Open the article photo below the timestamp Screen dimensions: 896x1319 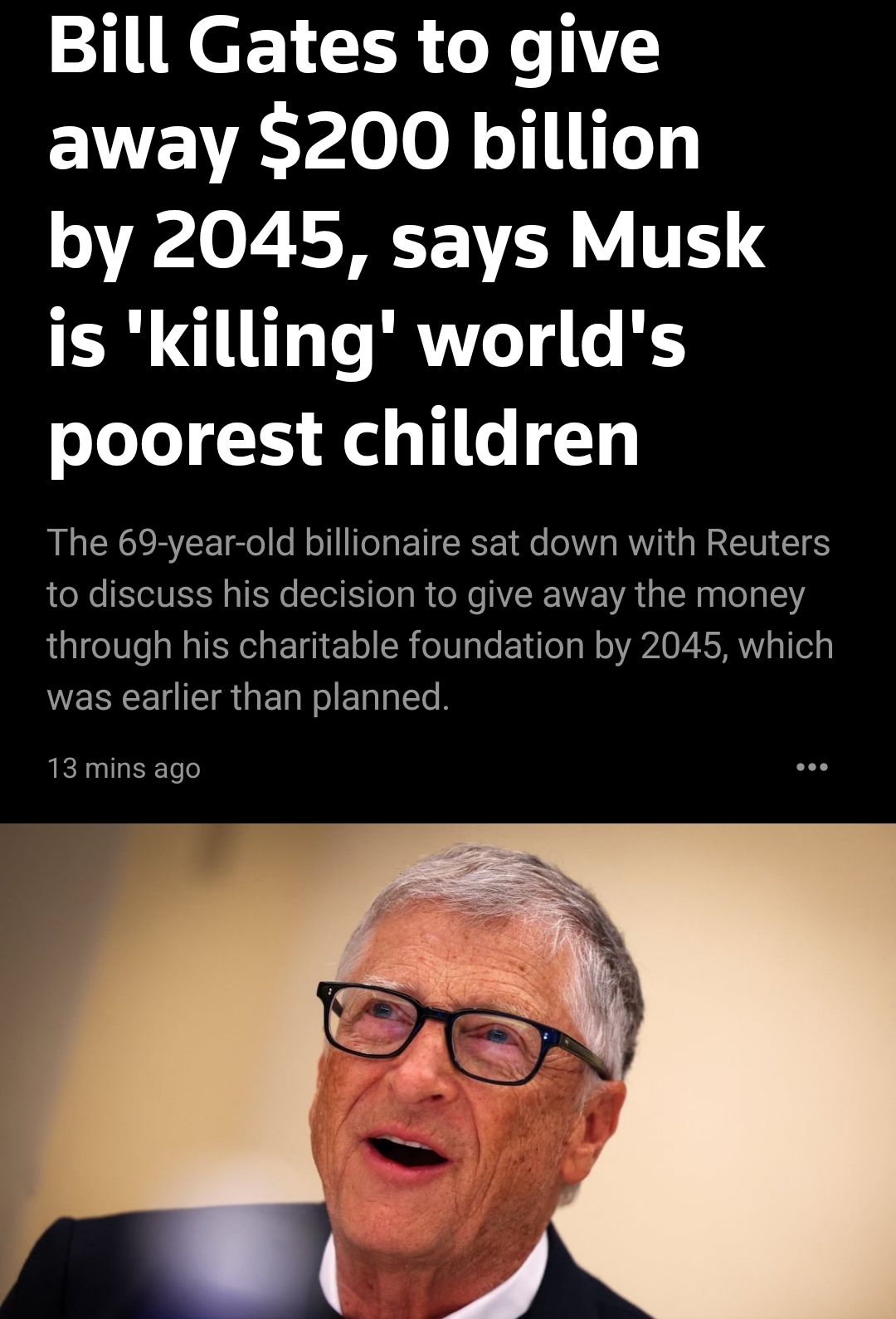448,1071
